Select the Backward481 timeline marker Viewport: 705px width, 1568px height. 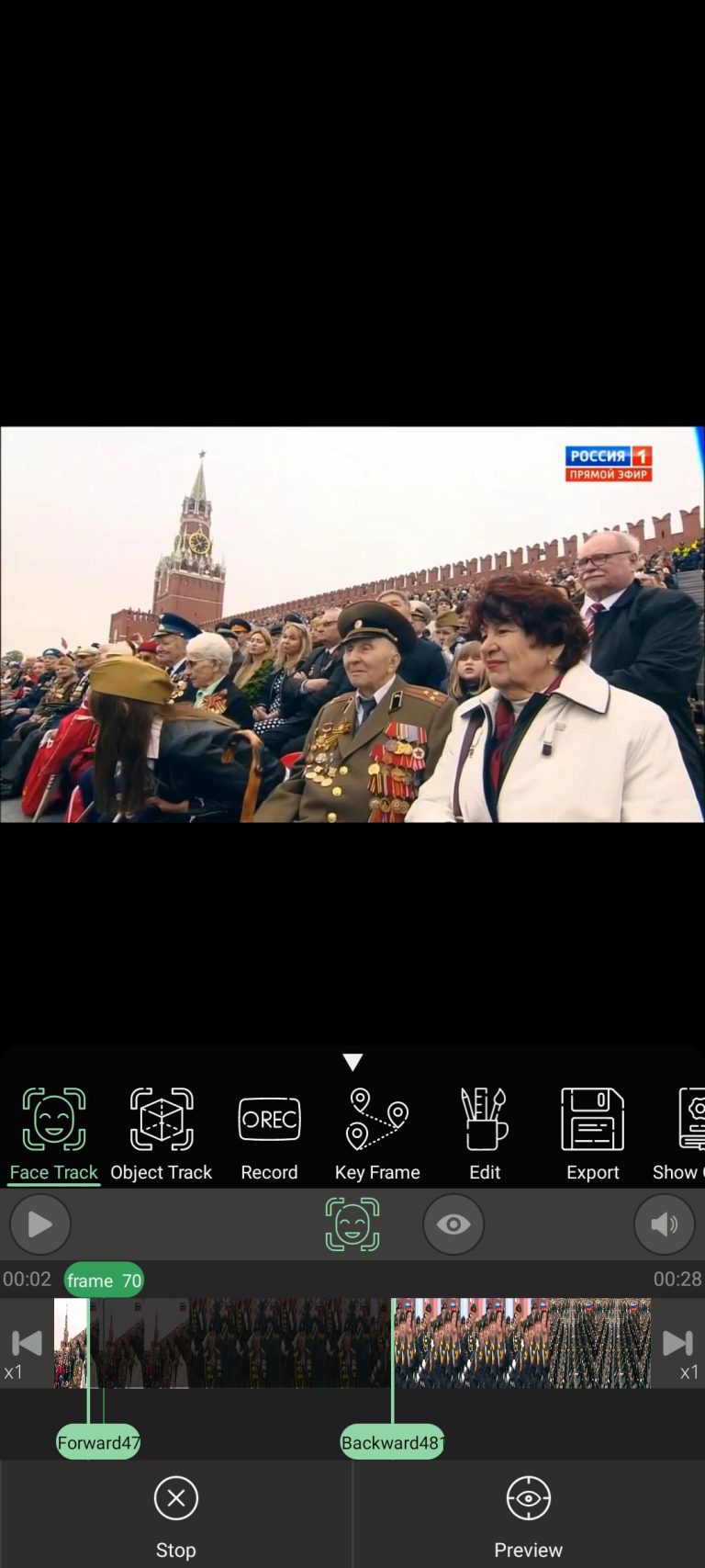click(x=392, y=1442)
